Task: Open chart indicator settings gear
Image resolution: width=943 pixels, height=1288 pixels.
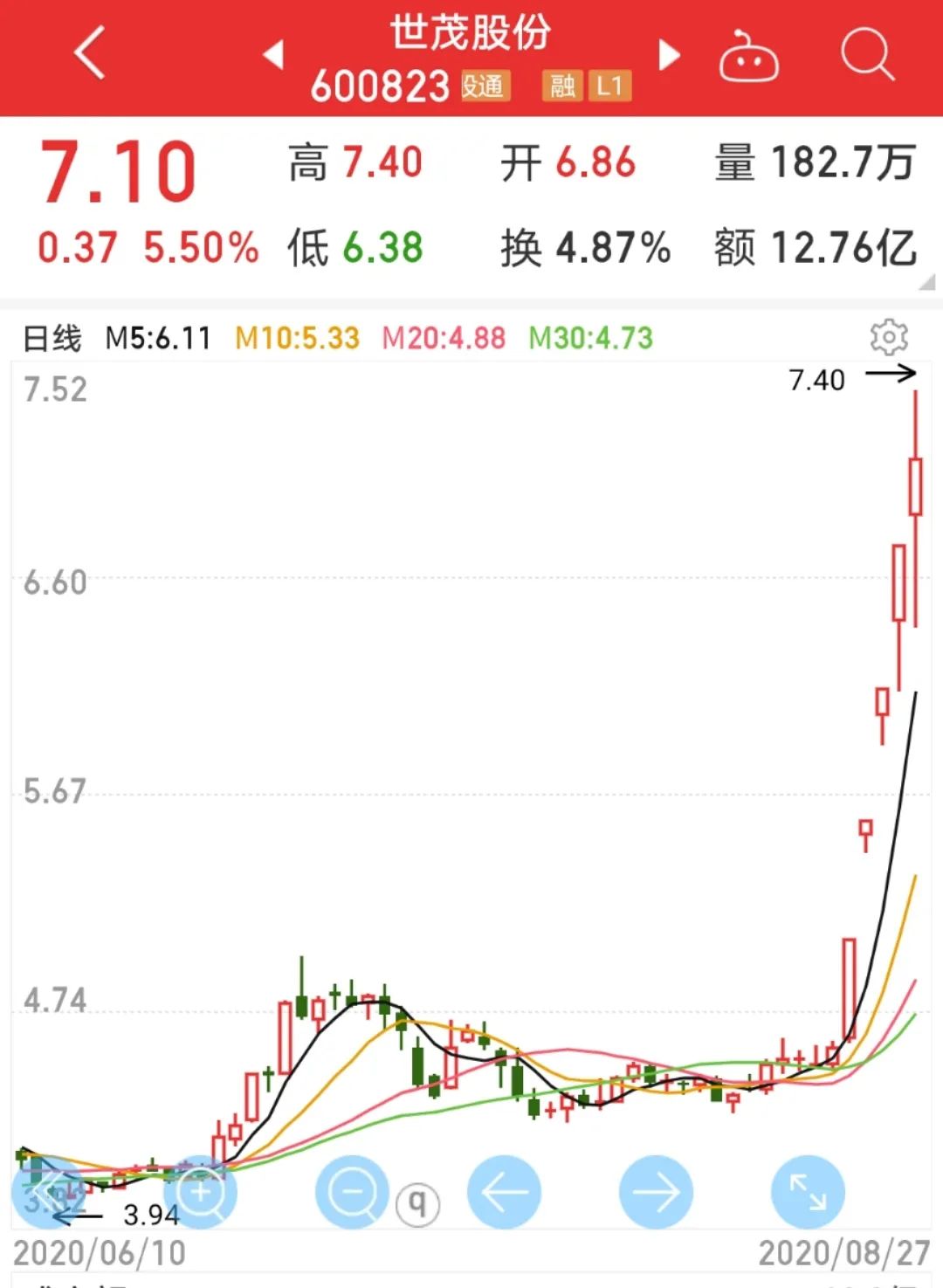Action: (889, 337)
